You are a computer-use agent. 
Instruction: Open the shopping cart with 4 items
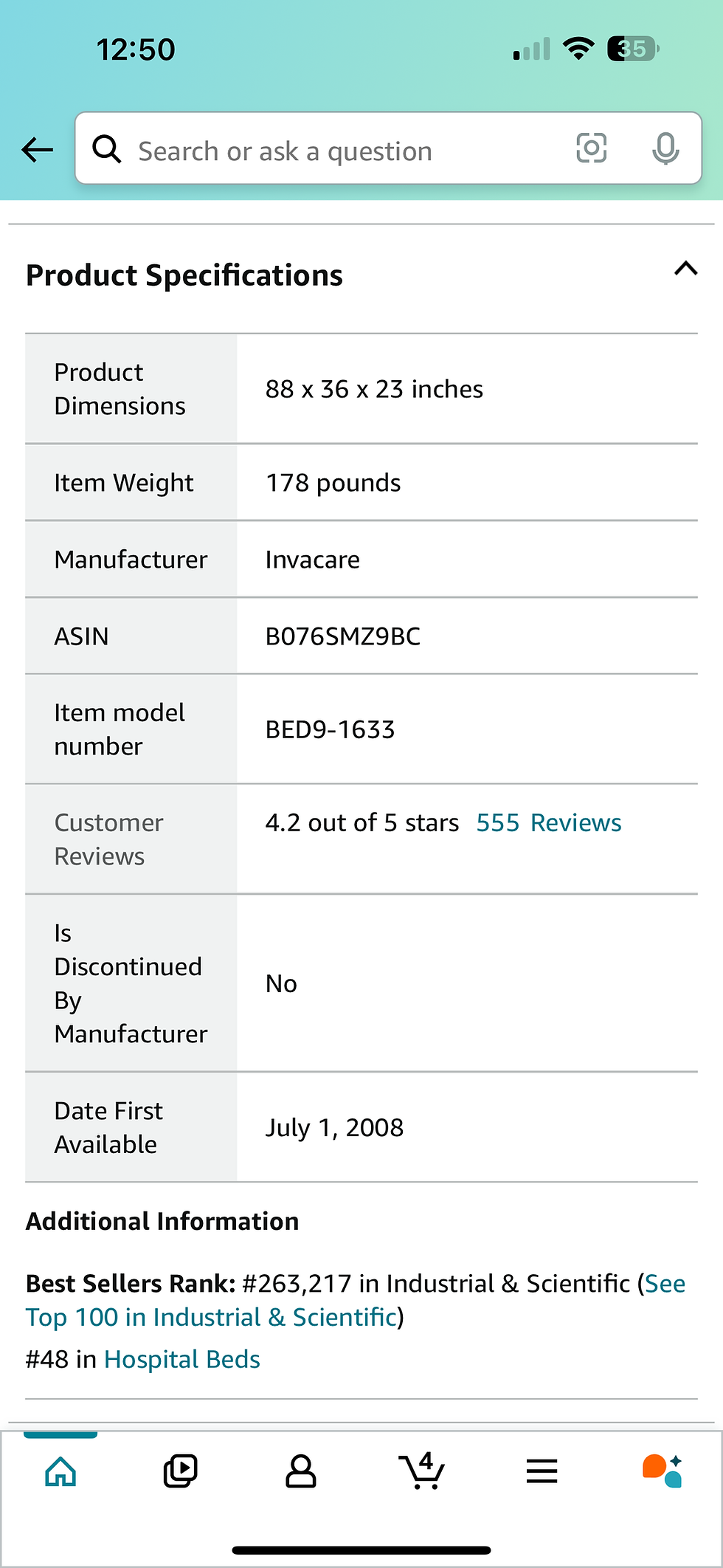point(421,1471)
